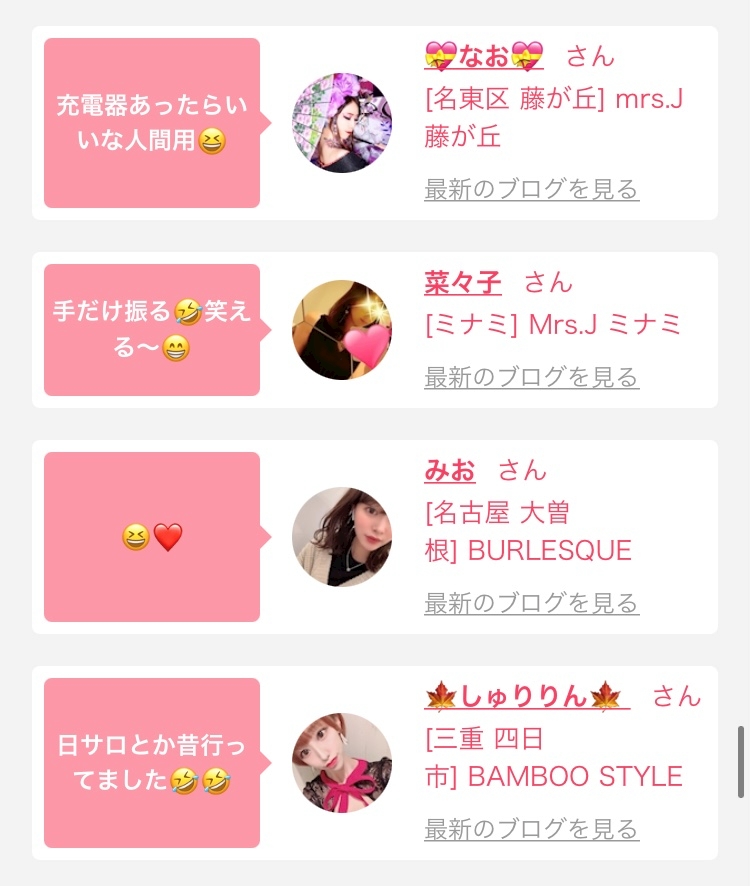
Task: Open みお's profile name link
Action: [x=450, y=470]
